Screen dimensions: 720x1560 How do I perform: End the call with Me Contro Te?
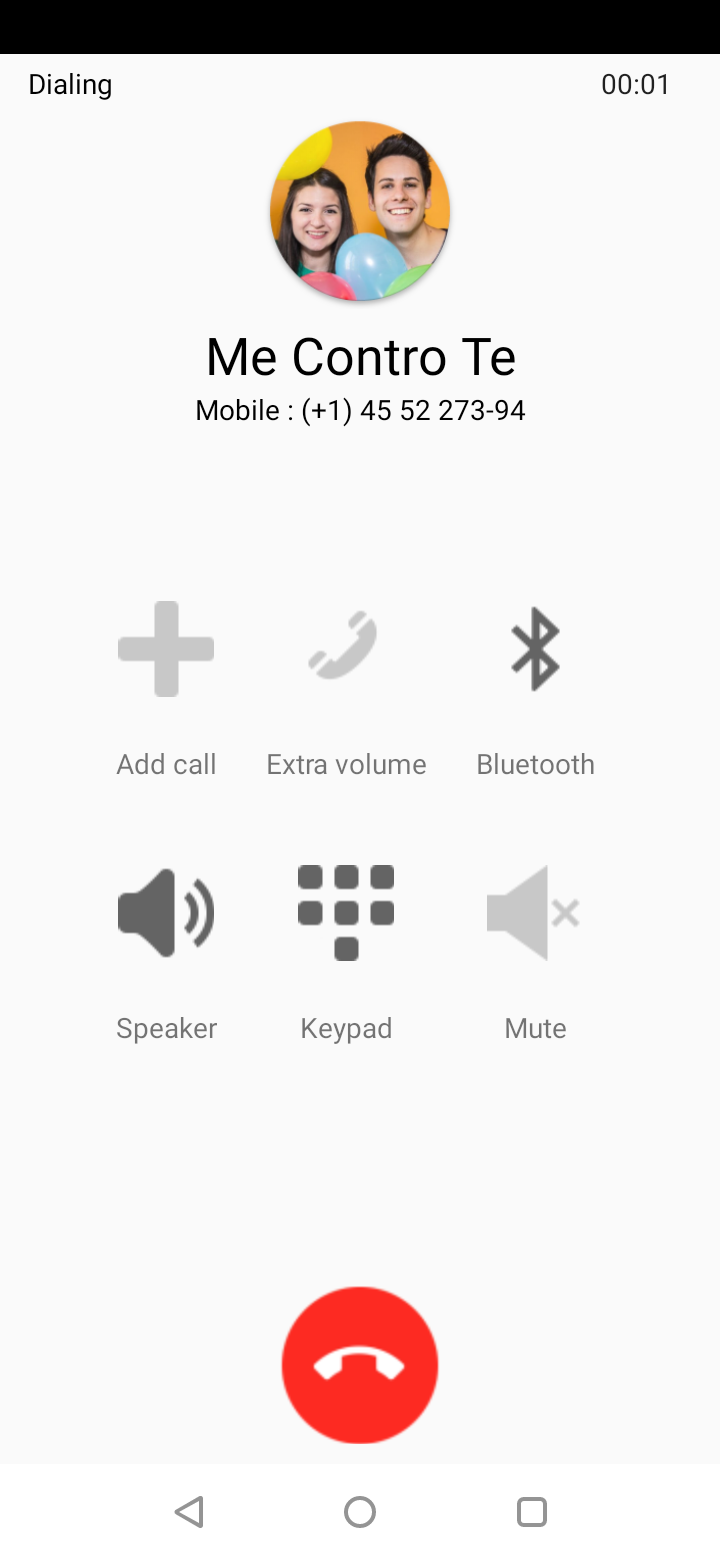(x=360, y=1365)
